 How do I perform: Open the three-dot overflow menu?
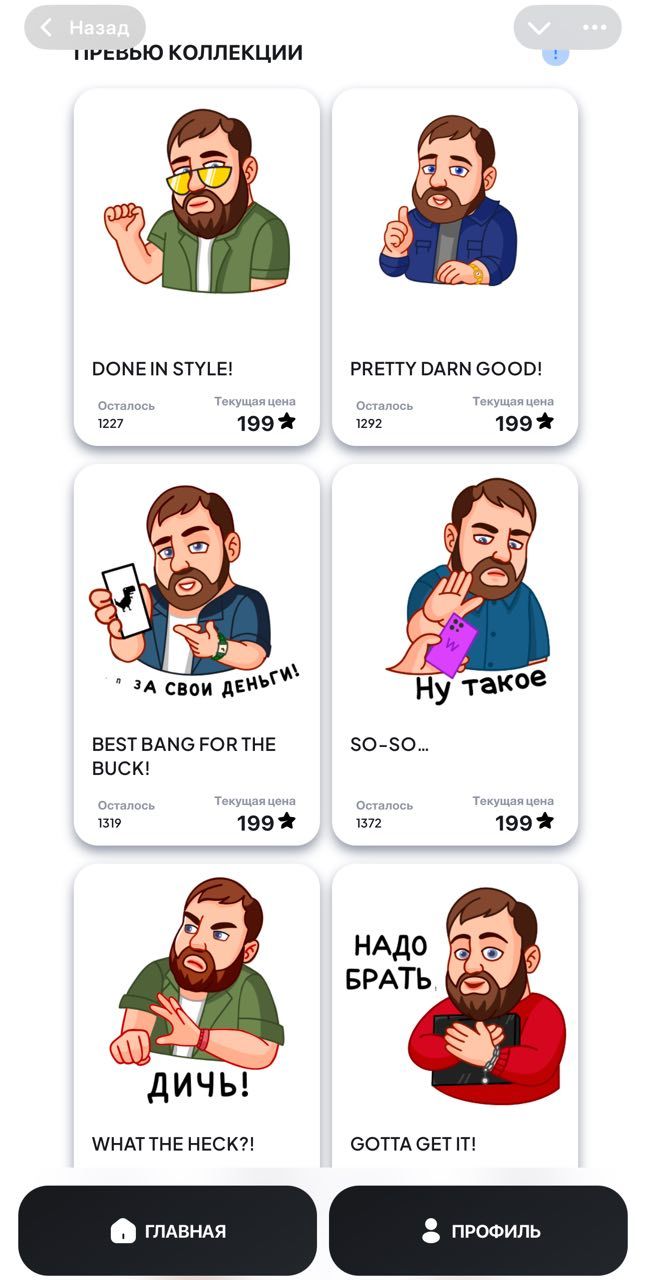point(595,28)
